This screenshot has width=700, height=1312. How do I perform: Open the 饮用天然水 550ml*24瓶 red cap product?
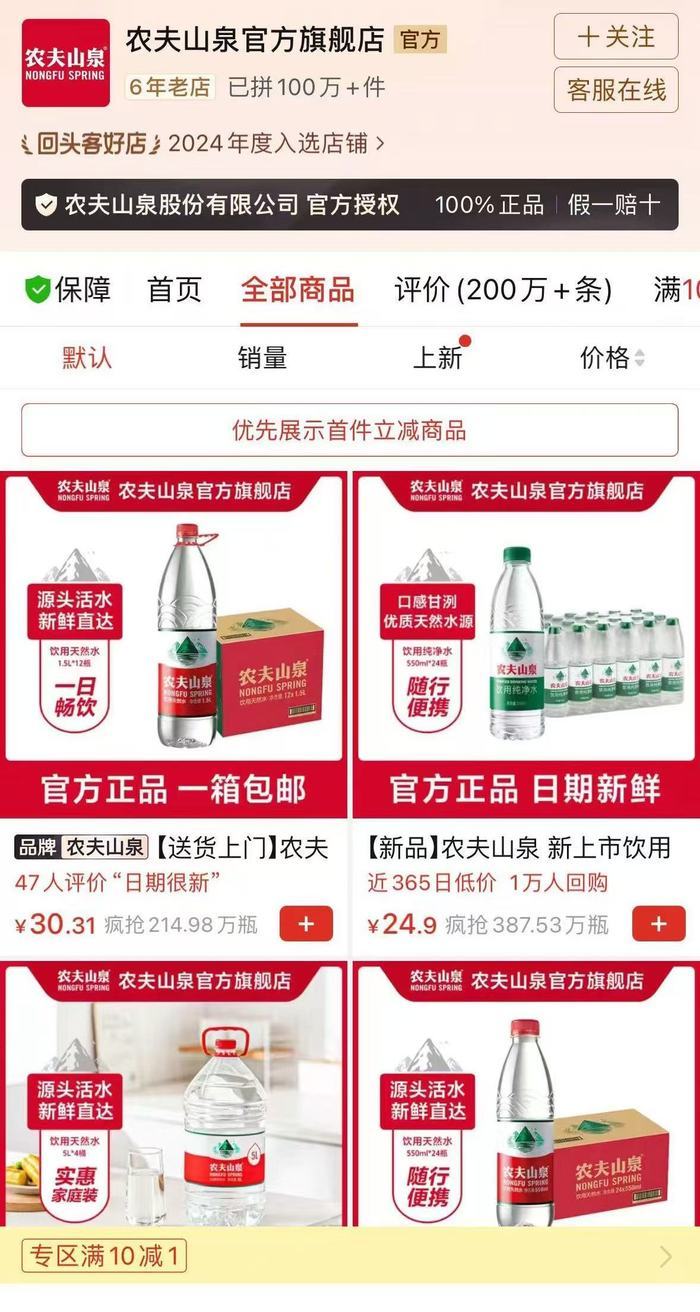click(525, 1095)
